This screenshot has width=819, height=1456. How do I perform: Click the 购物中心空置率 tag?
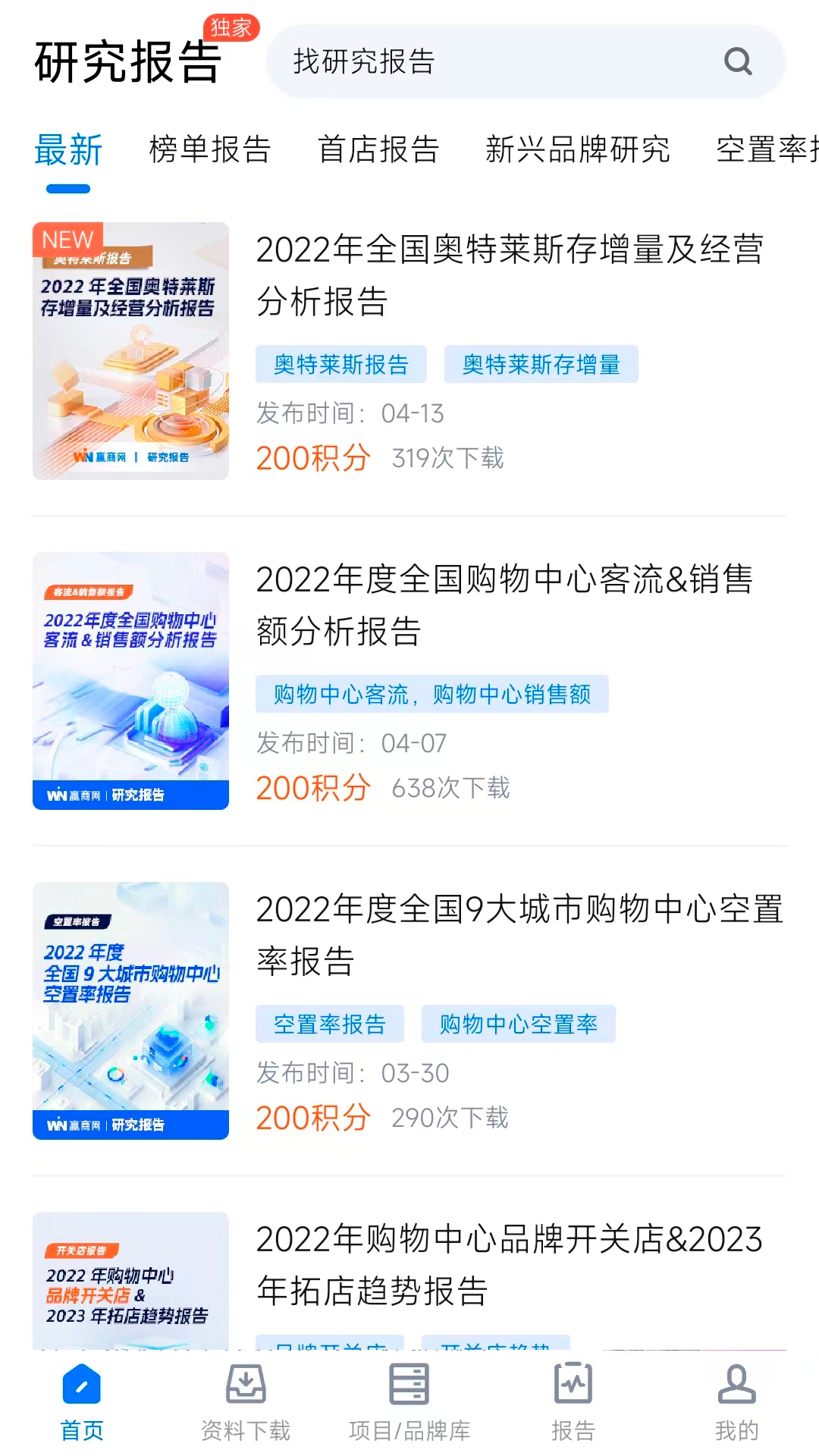click(x=519, y=1024)
